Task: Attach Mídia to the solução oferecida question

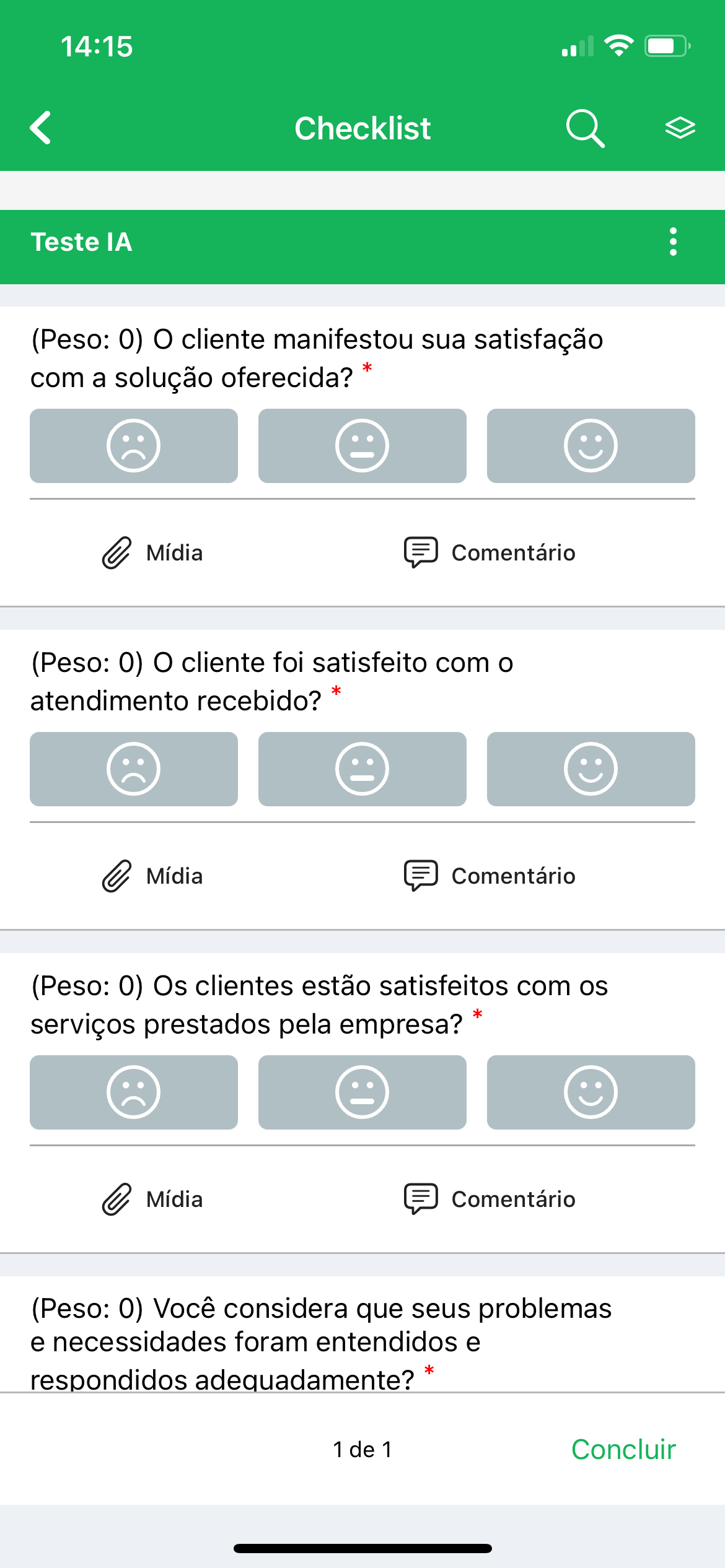Action: click(x=153, y=553)
